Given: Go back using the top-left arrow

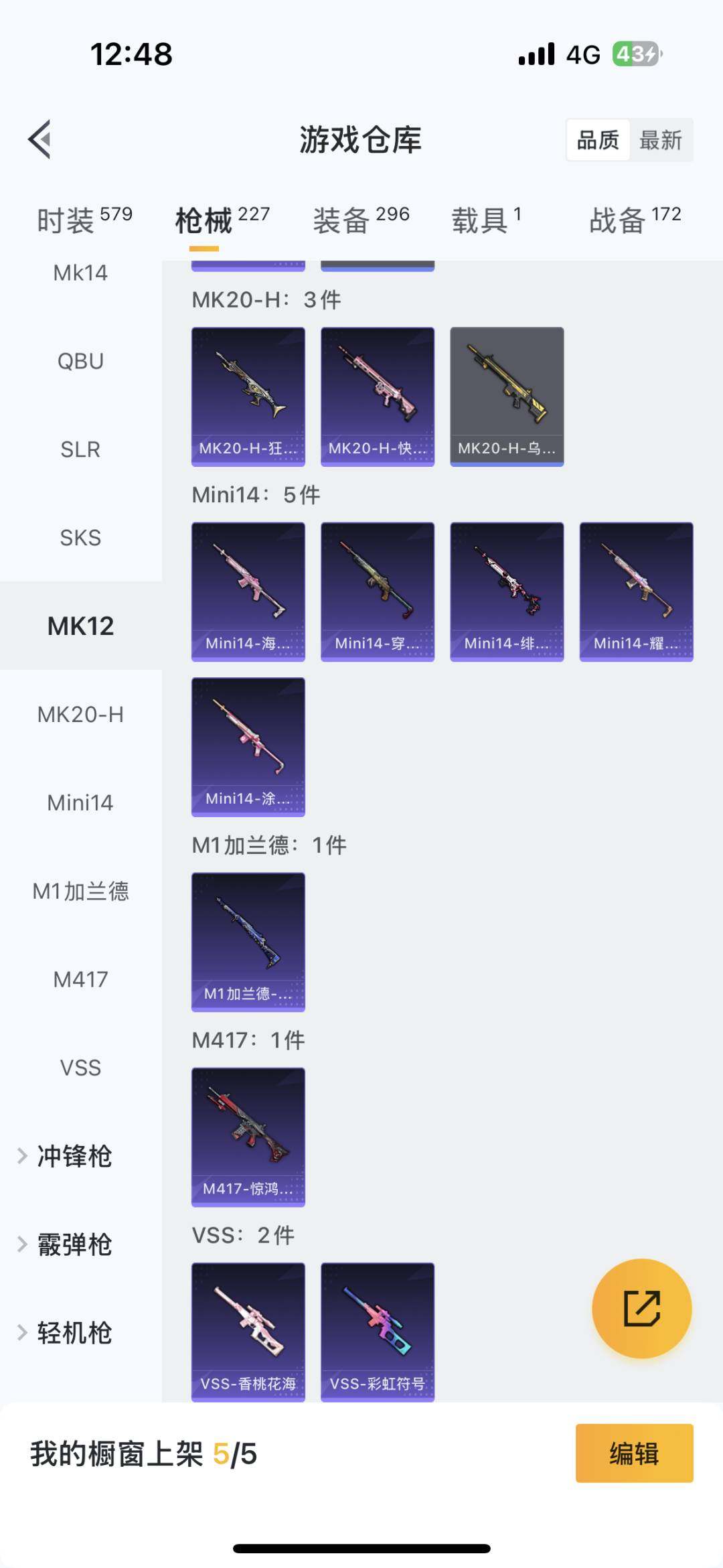Looking at the screenshot, I should (x=40, y=140).
